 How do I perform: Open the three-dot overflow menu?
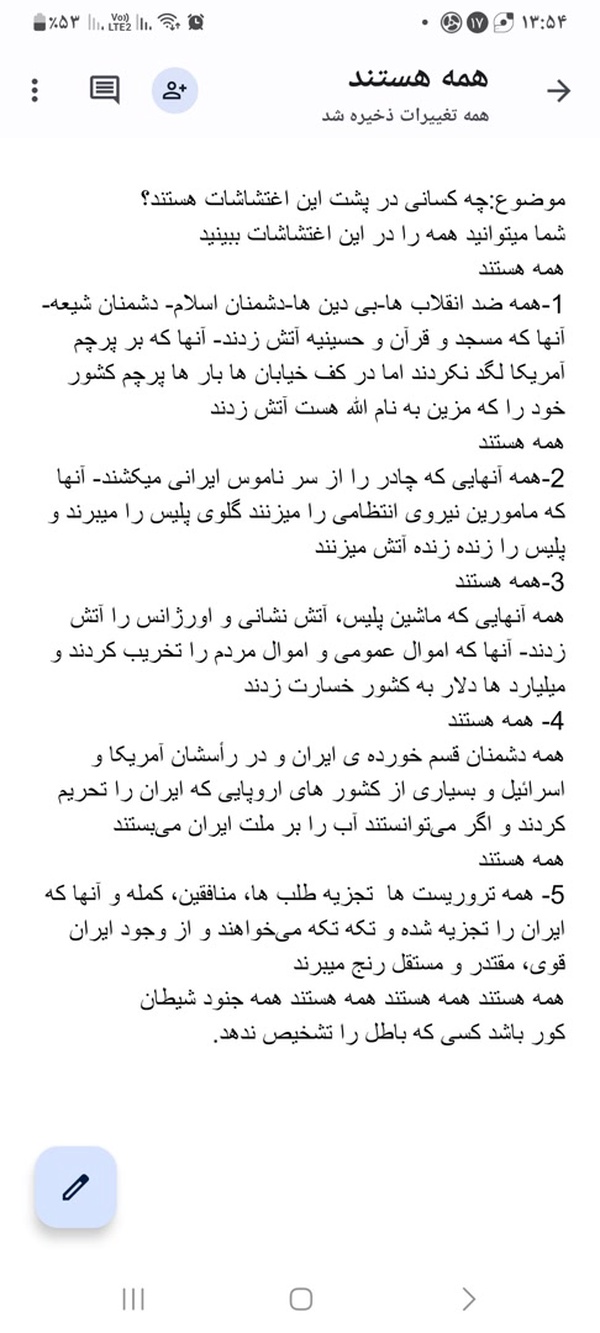coord(35,90)
